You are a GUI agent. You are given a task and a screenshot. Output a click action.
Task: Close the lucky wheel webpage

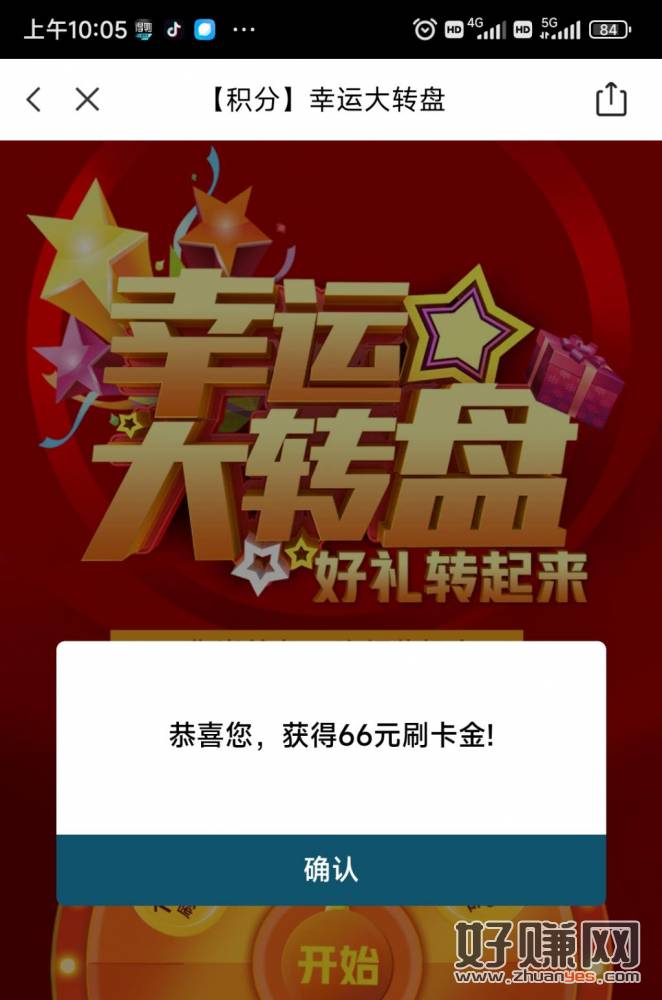[88, 99]
